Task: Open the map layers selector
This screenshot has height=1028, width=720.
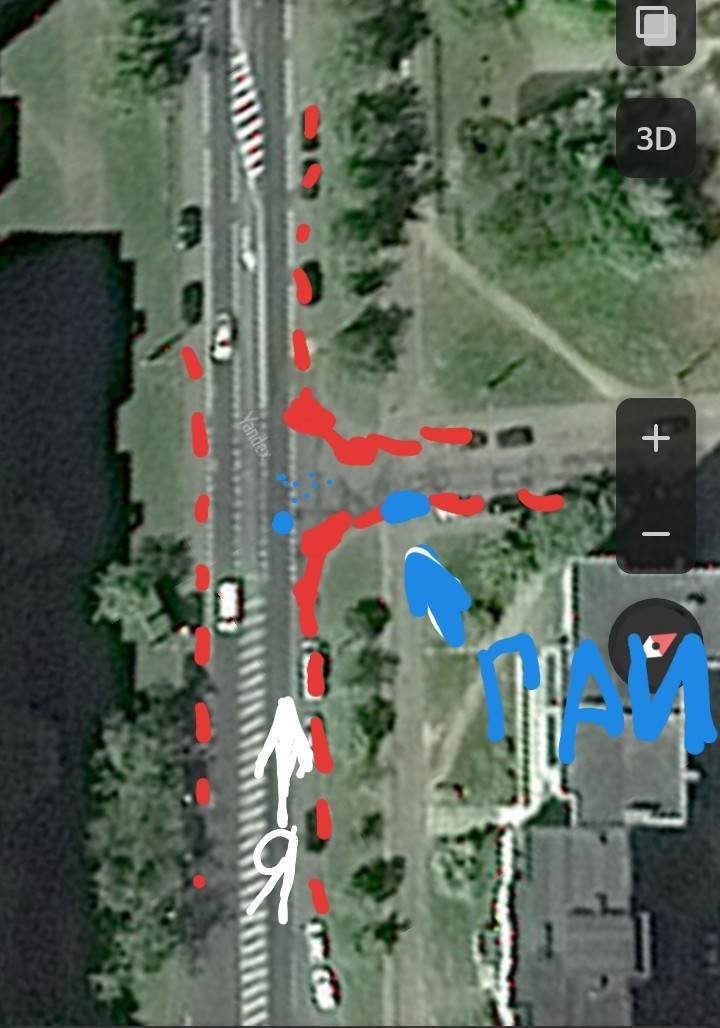Action: point(656,28)
